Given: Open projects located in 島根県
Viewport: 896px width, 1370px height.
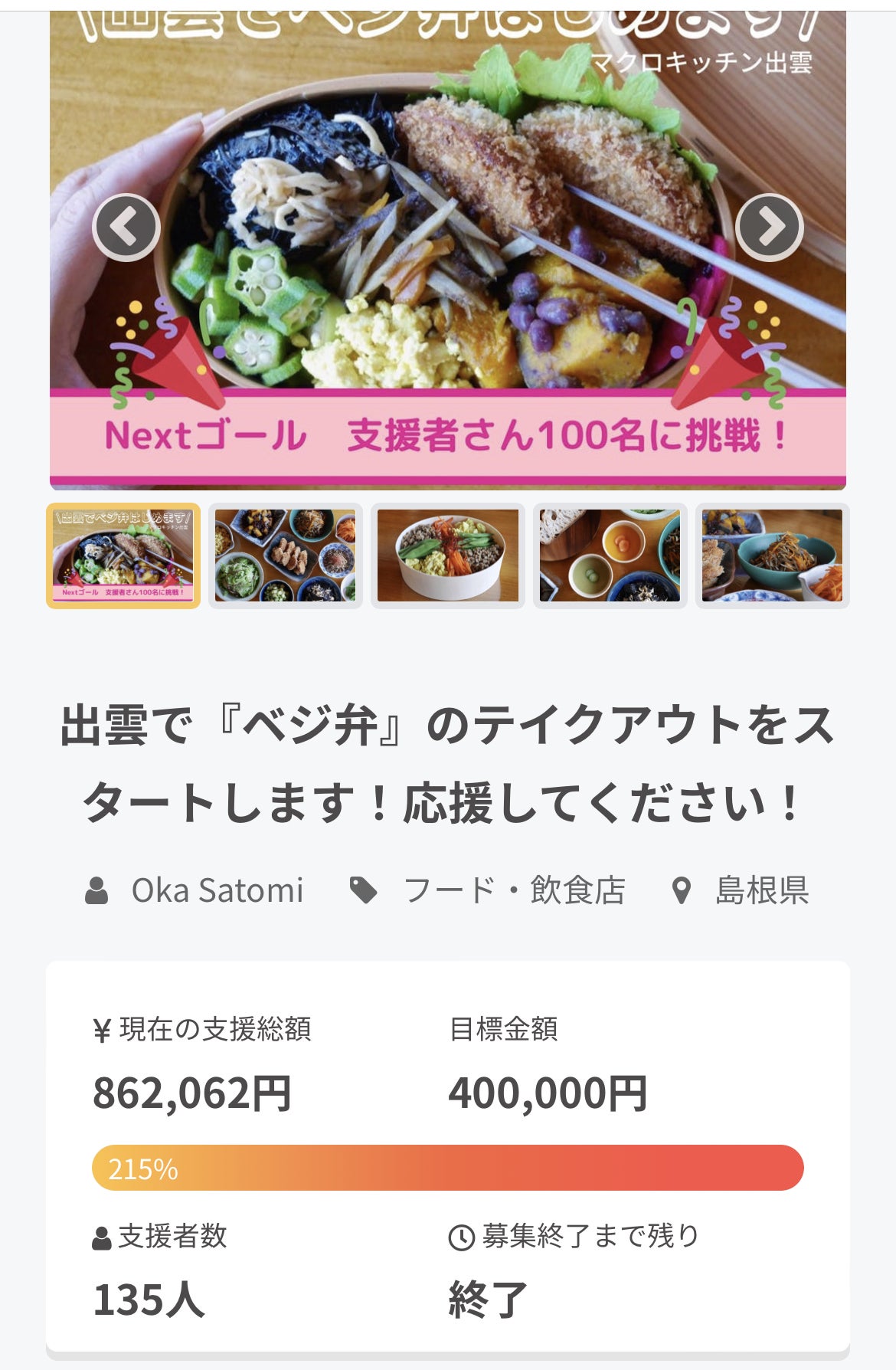Looking at the screenshot, I should 761,890.
